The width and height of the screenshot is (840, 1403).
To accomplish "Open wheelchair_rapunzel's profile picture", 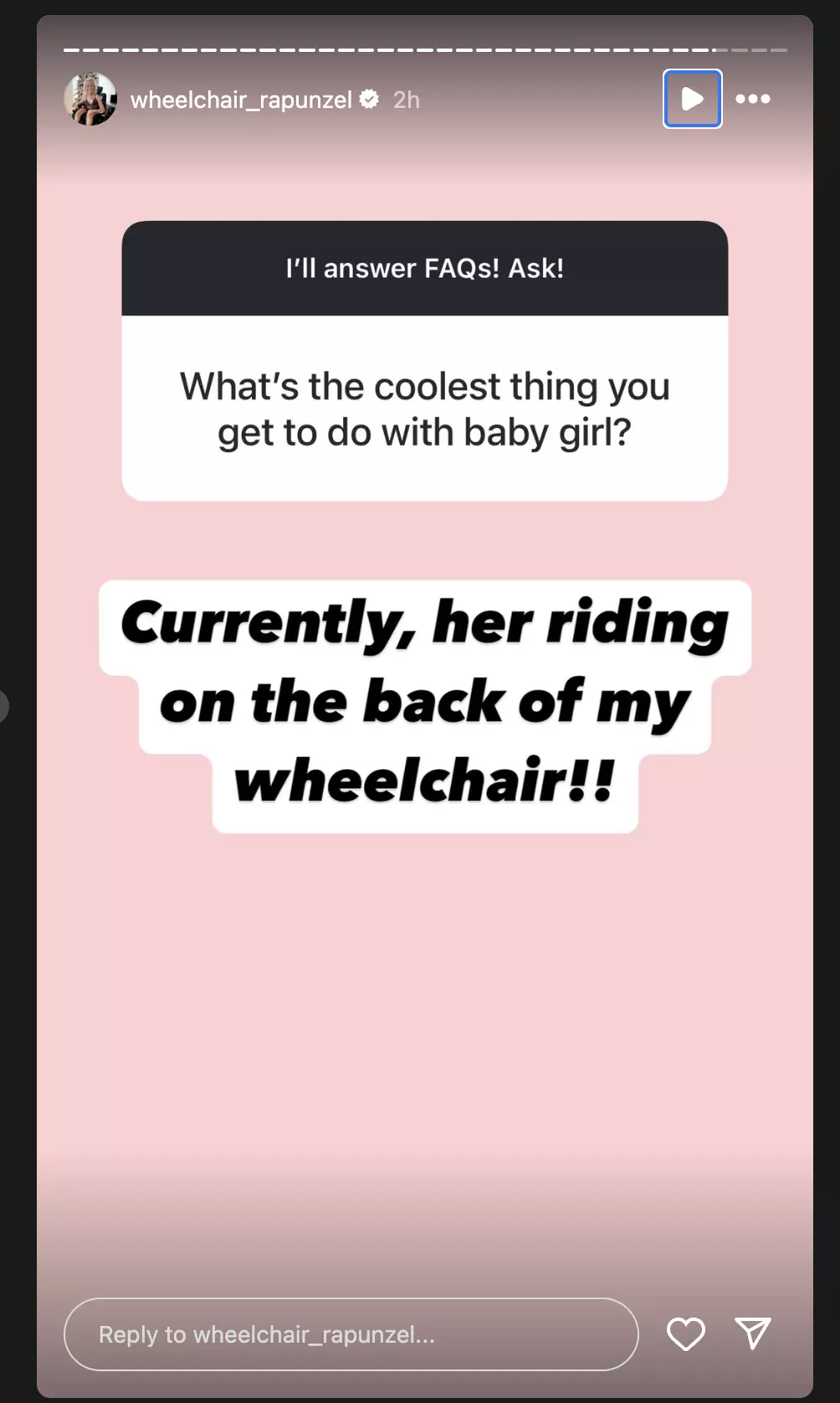I will pyautogui.click(x=90, y=99).
